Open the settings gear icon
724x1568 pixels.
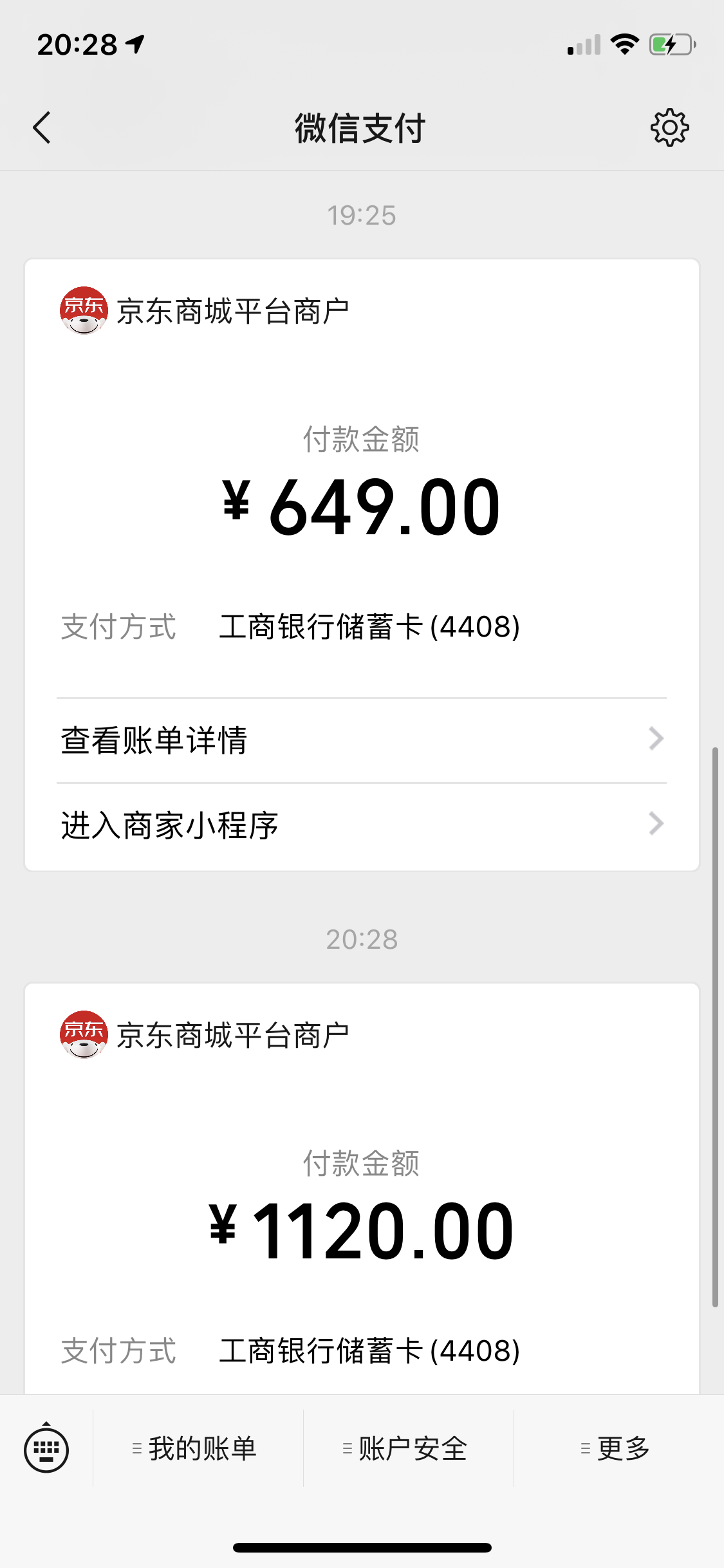(669, 127)
